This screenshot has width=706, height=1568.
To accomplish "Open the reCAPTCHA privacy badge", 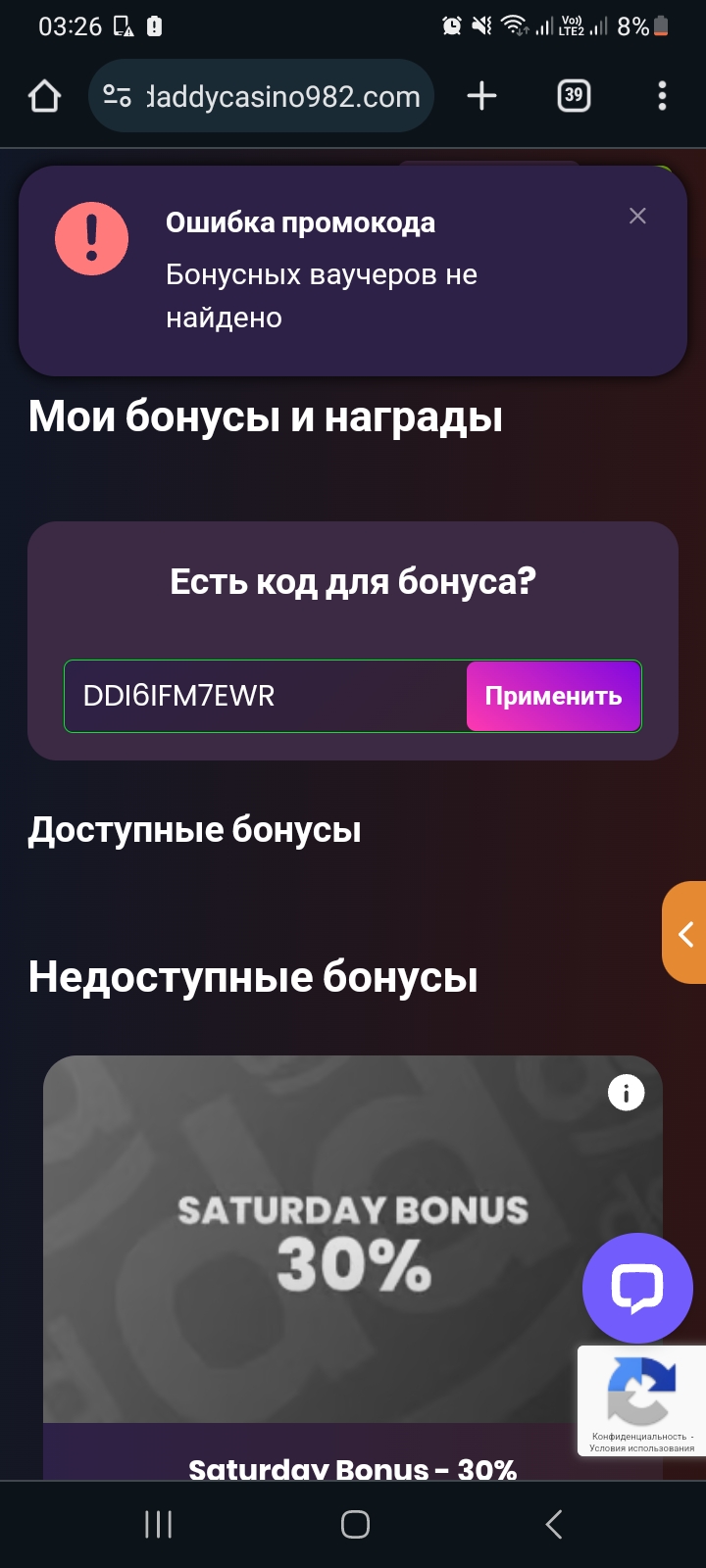I will pyautogui.click(x=642, y=1399).
